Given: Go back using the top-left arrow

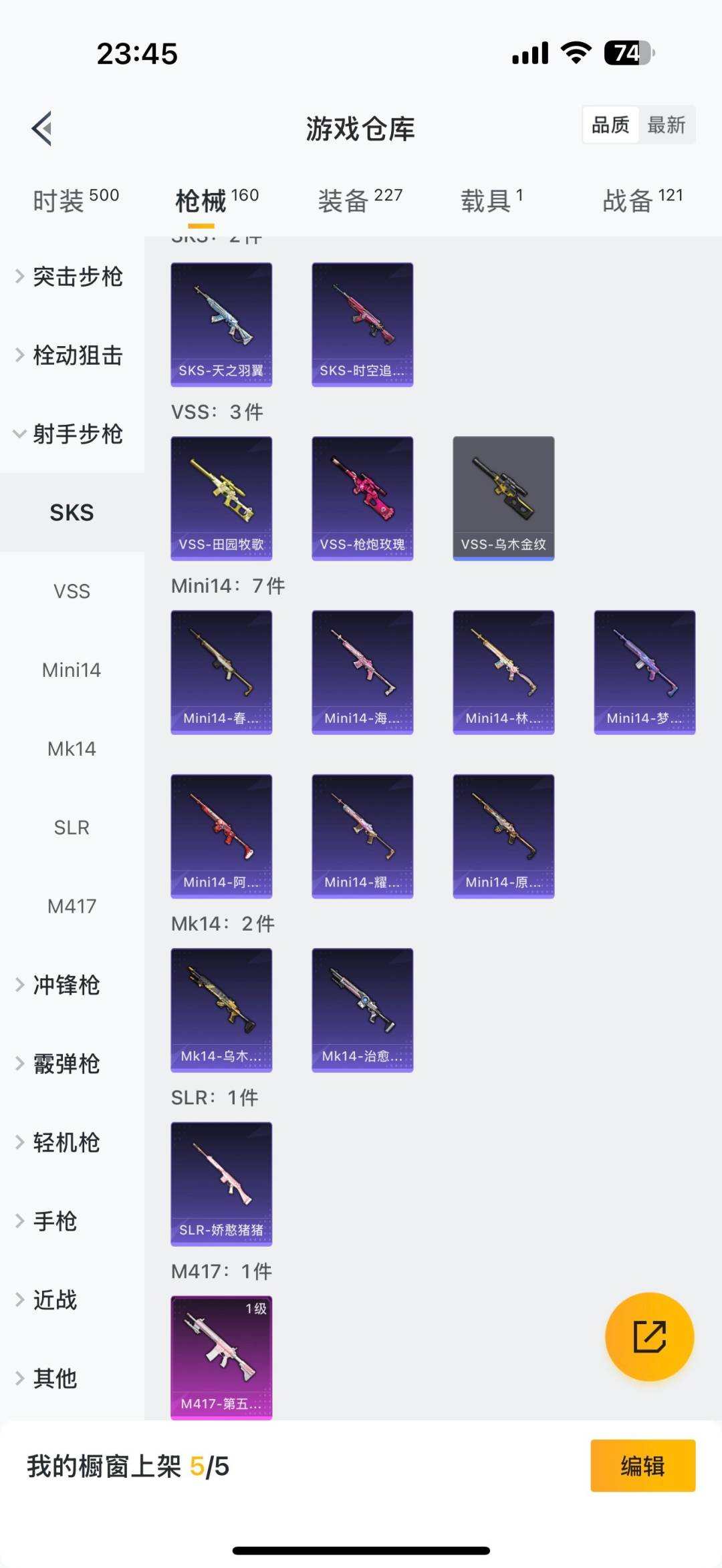Looking at the screenshot, I should 42,128.
